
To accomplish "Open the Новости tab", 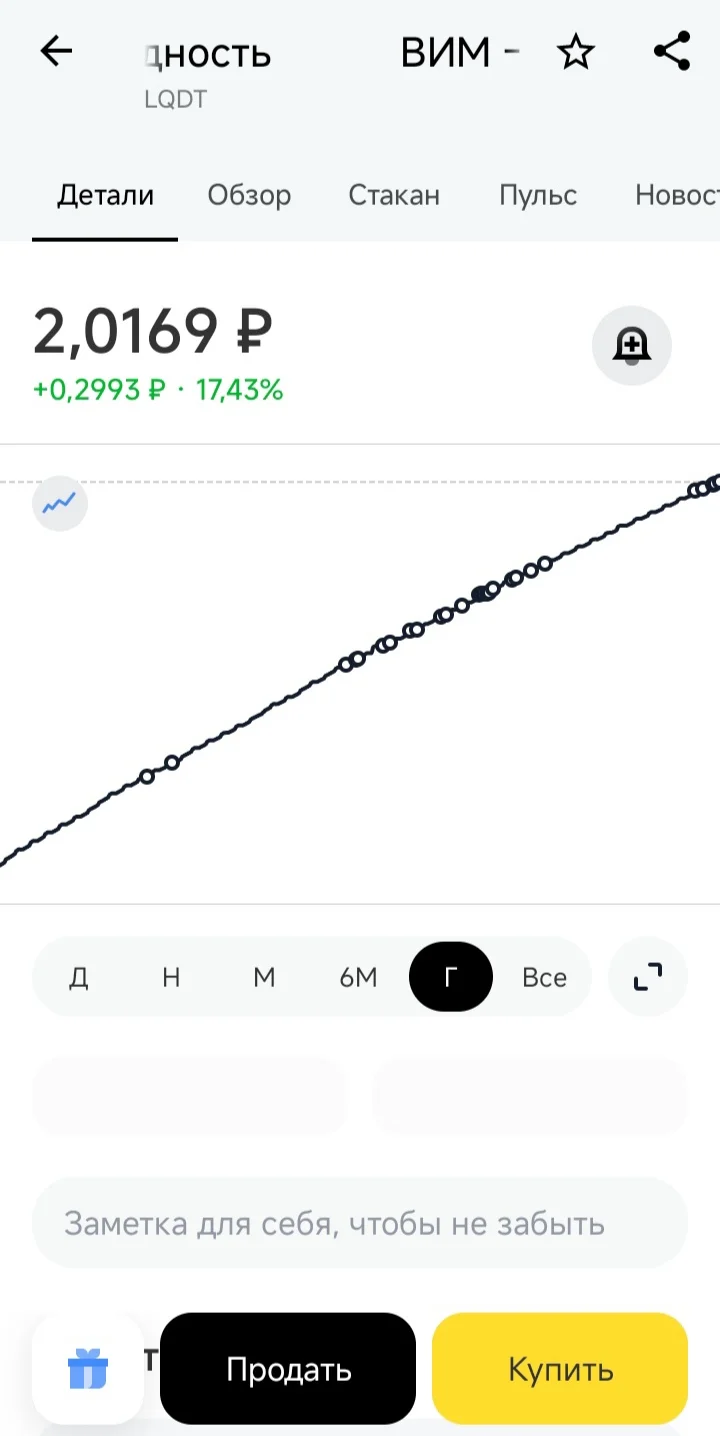I will [677, 195].
